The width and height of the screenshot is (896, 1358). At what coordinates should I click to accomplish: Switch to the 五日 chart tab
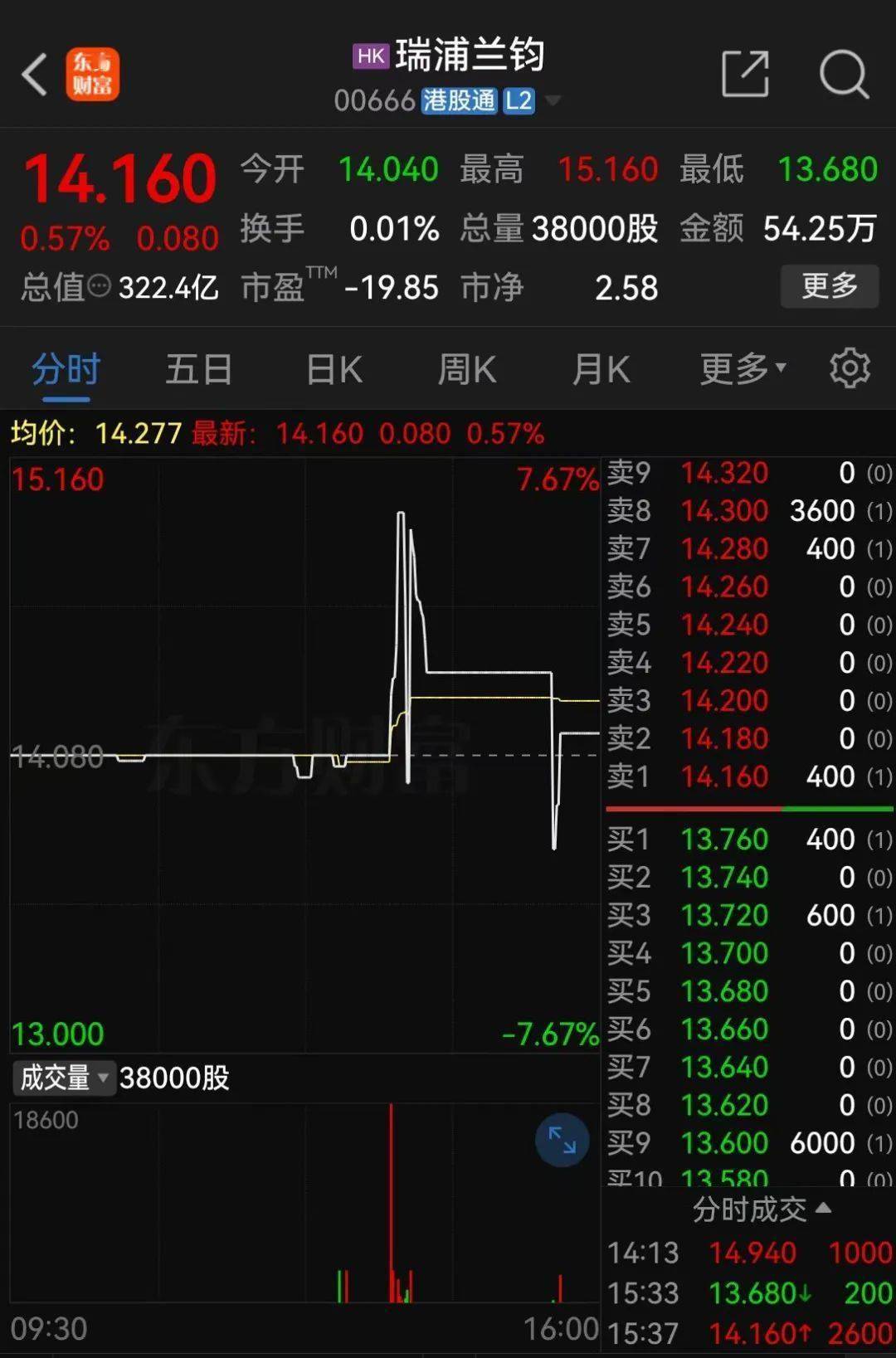(198, 369)
